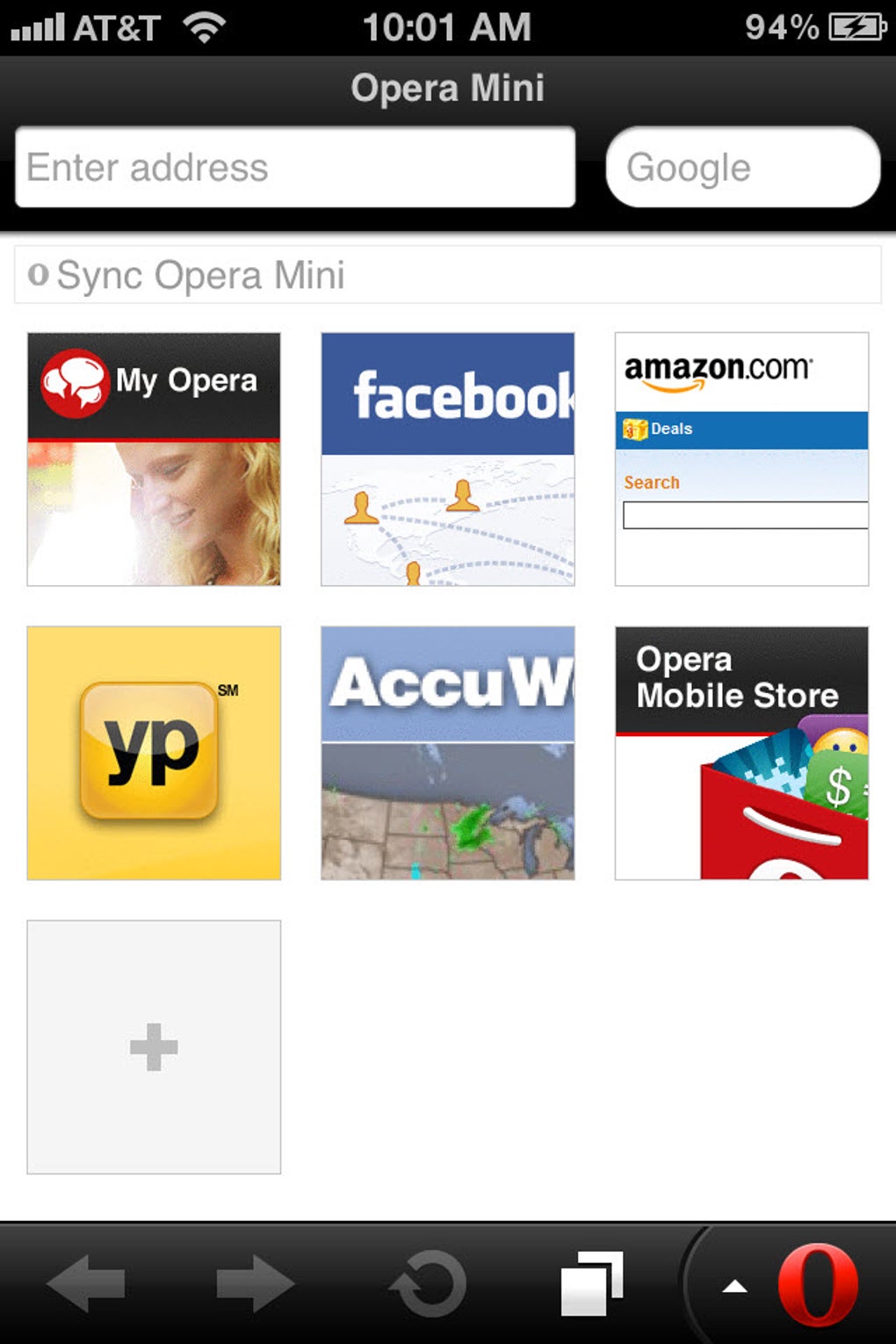Open the yp Yellow Pages tile

coord(154,753)
